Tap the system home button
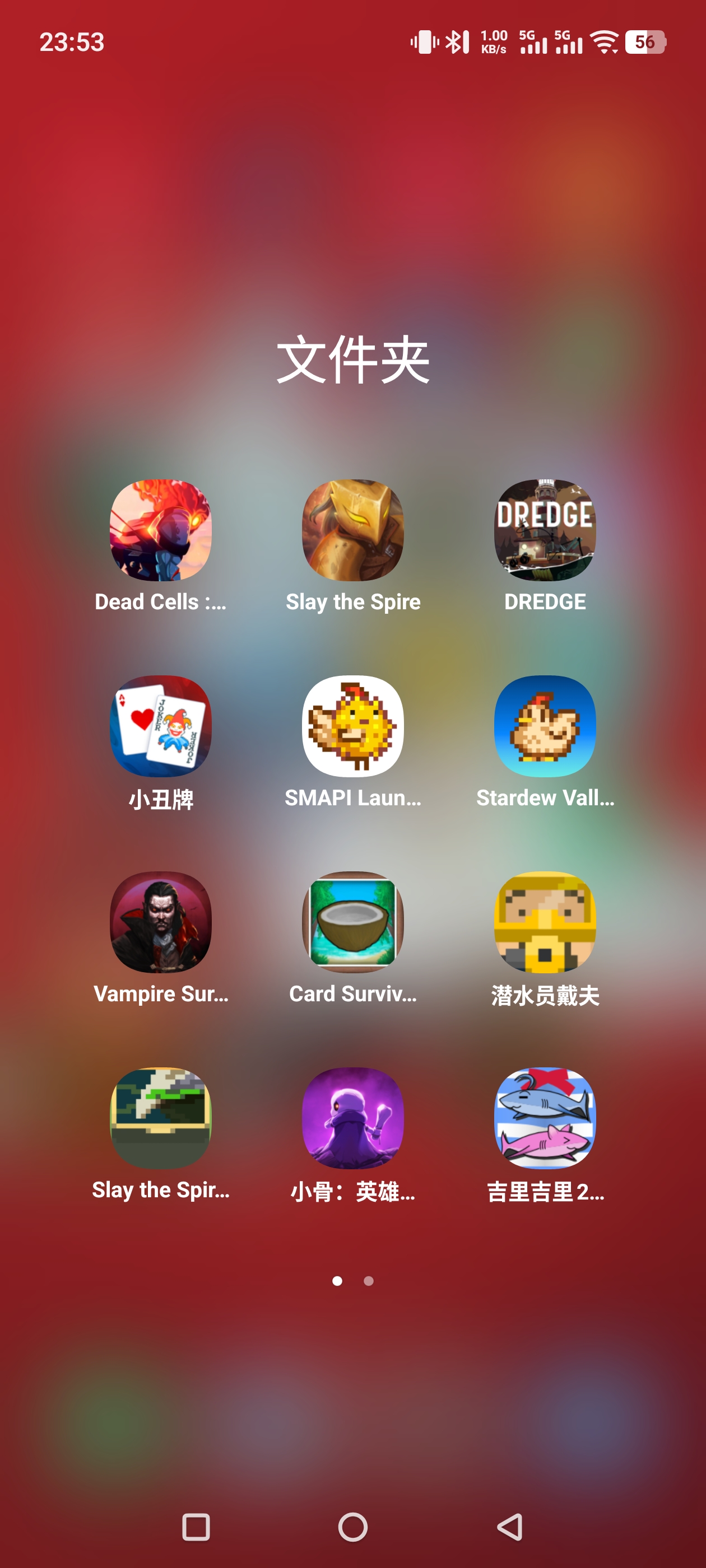The height and width of the screenshot is (1568, 706). [352, 1527]
